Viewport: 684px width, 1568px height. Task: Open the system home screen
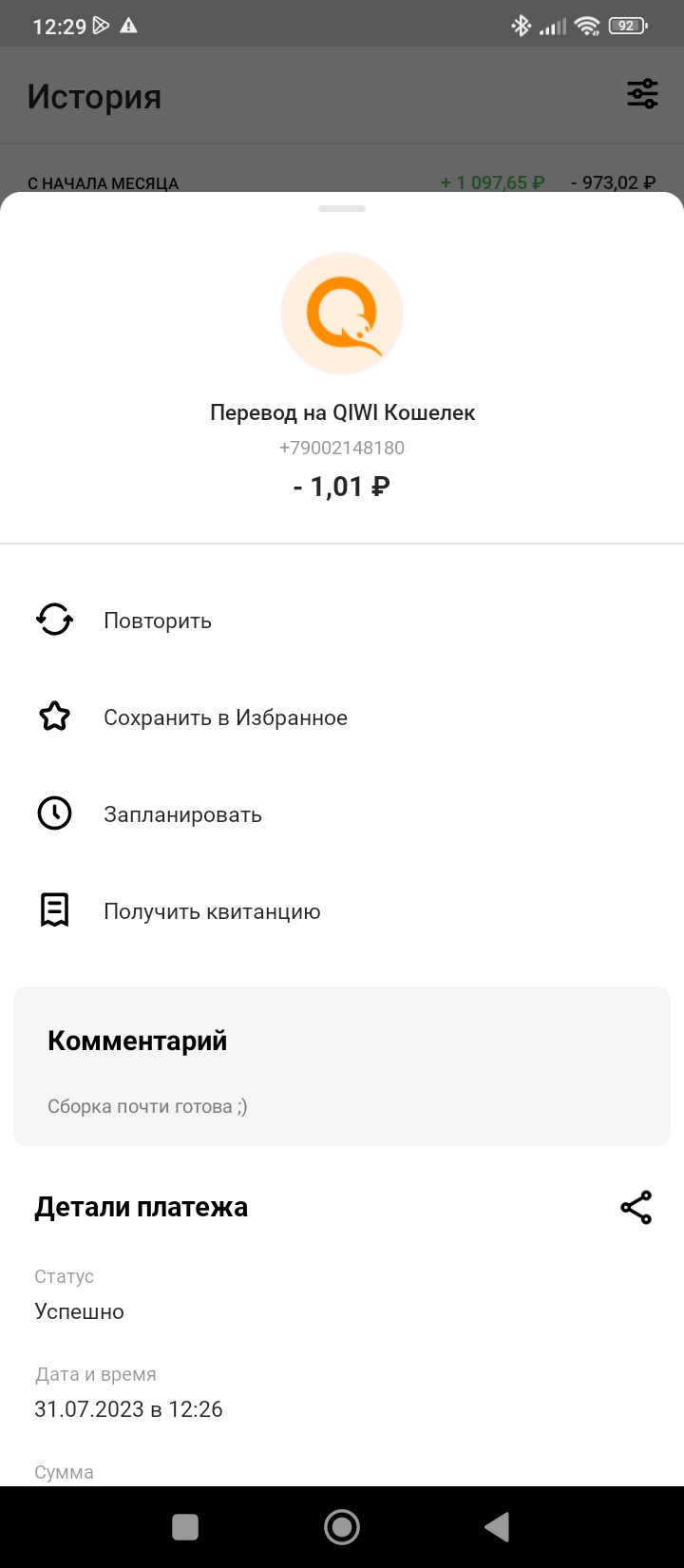pos(342,1526)
